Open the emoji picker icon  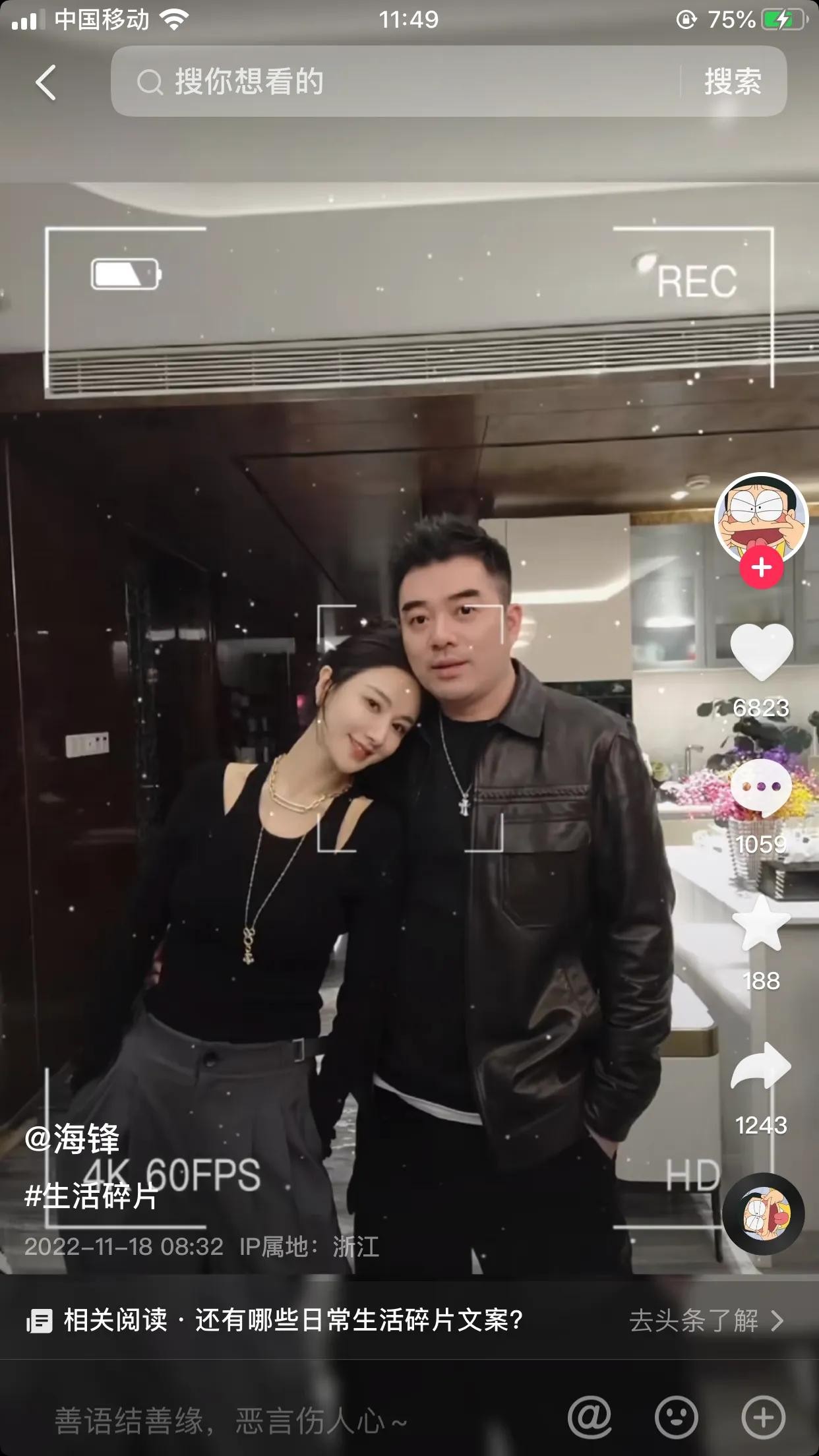[676, 1417]
